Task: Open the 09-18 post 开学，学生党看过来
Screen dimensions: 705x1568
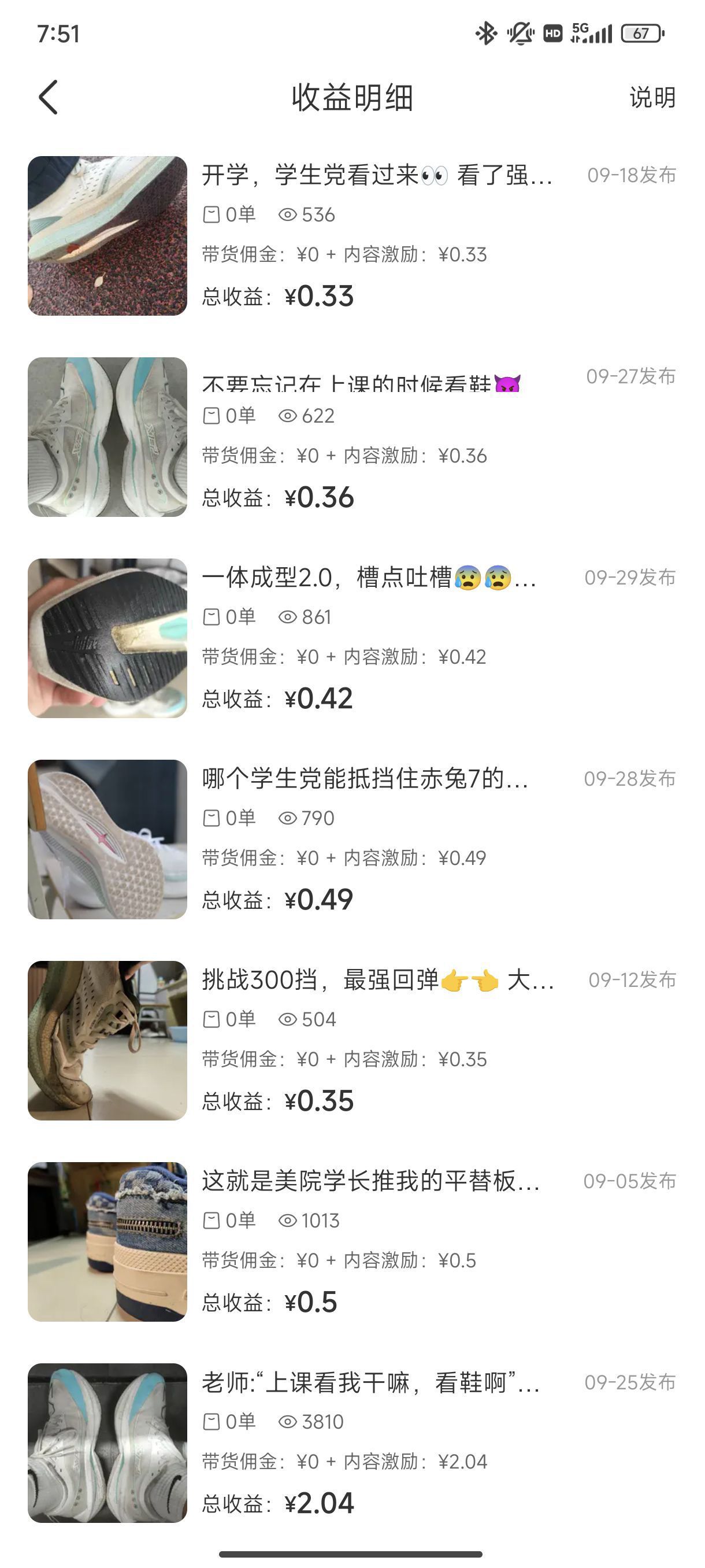Action: tap(377, 176)
